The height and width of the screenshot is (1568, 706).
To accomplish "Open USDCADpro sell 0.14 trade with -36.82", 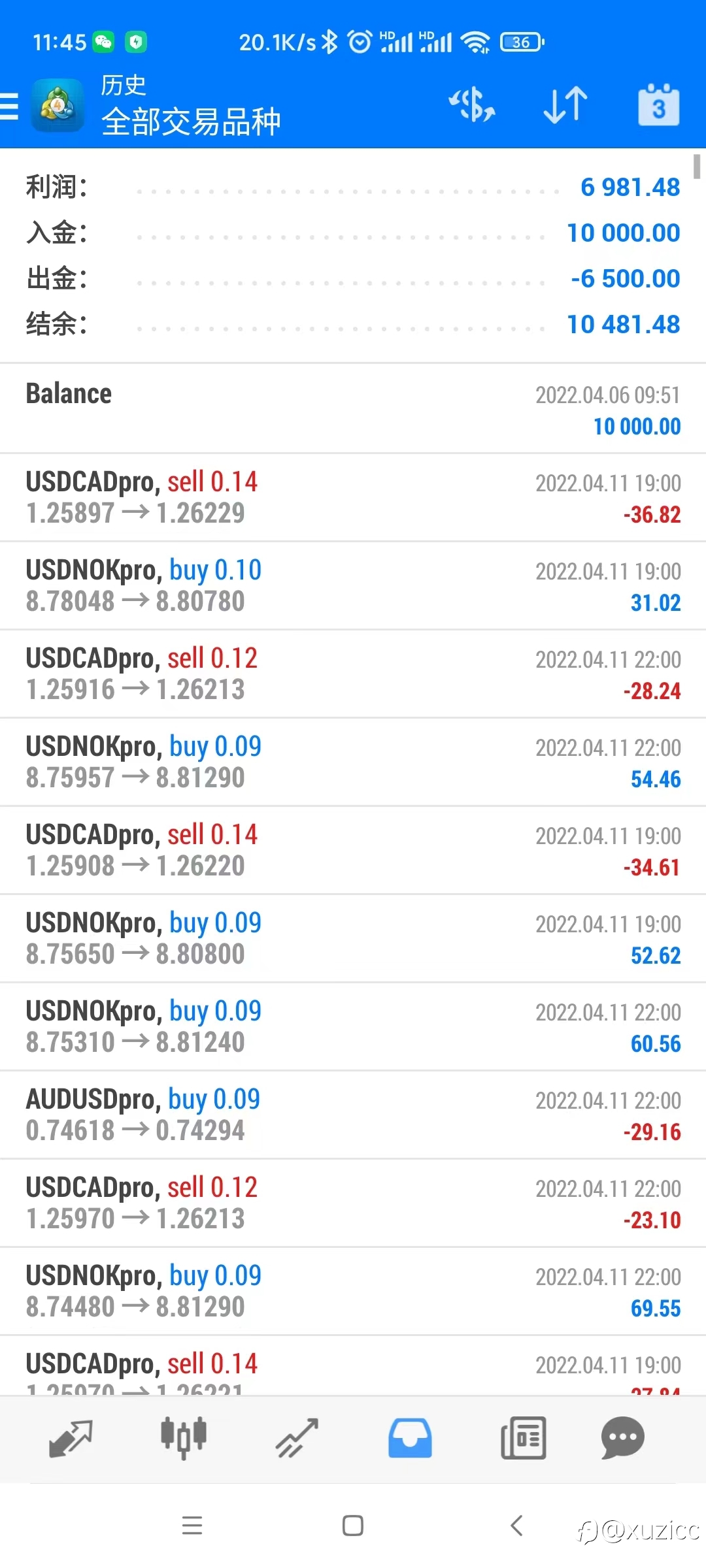I will [x=353, y=497].
